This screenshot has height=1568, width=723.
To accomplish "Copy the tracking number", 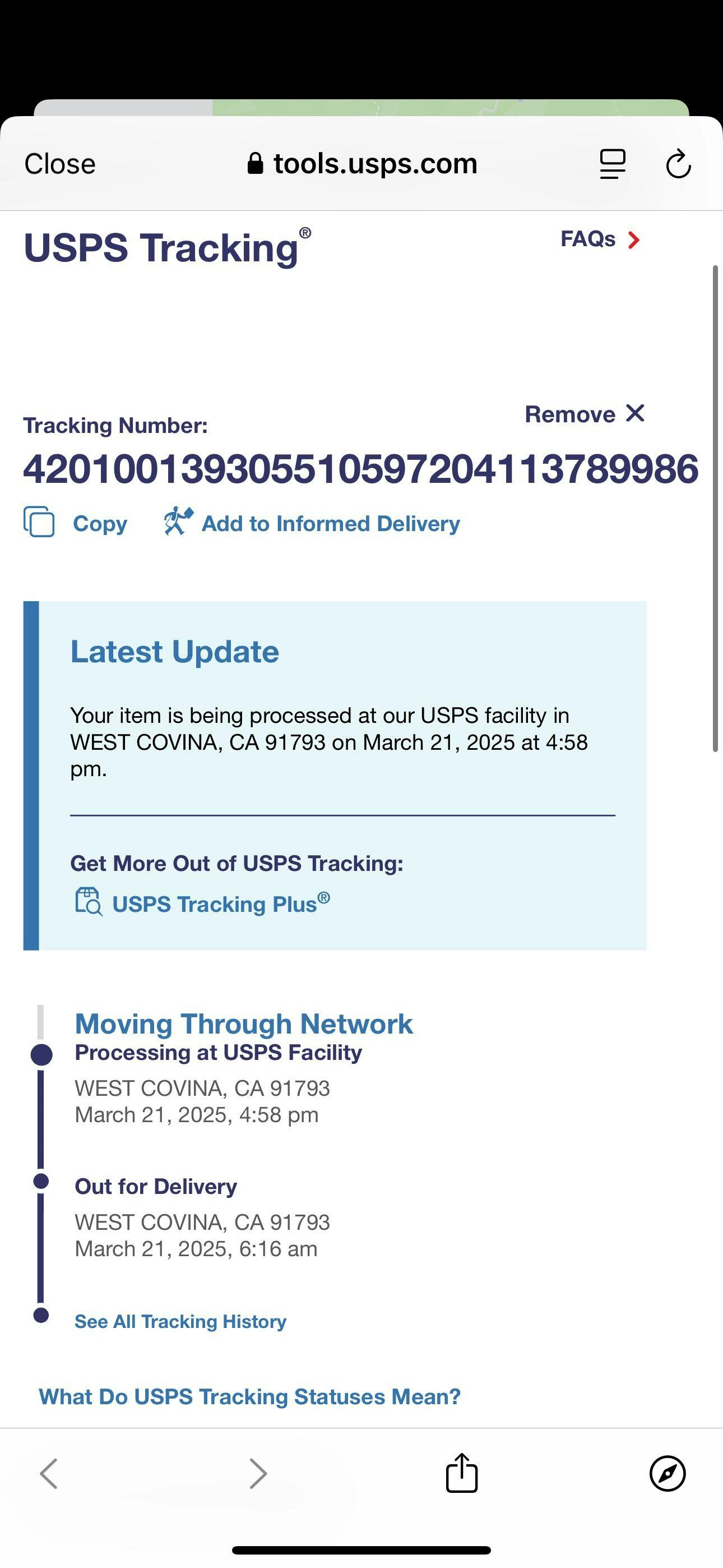I will coord(76,523).
